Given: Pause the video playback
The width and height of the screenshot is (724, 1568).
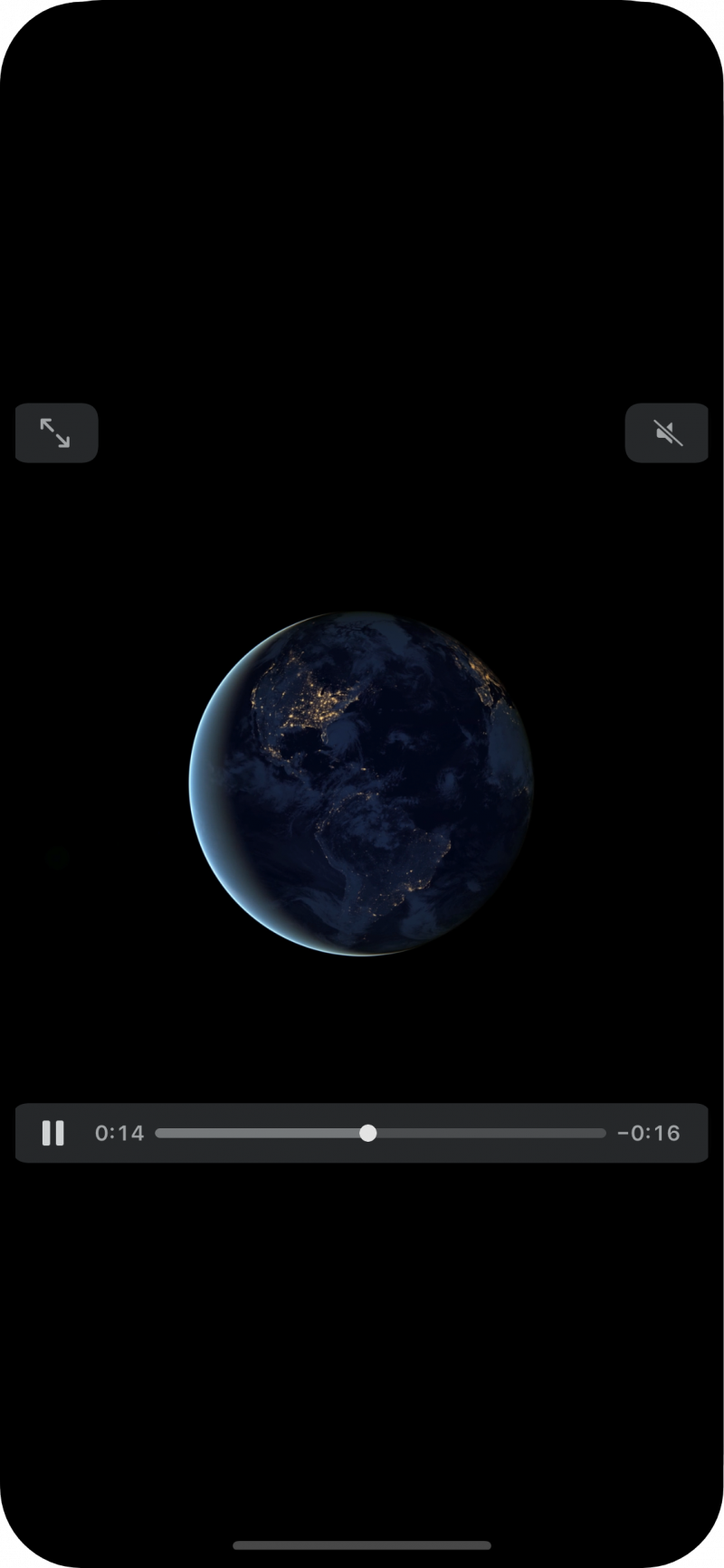Looking at the screenshot, I should coord(52,1133).
